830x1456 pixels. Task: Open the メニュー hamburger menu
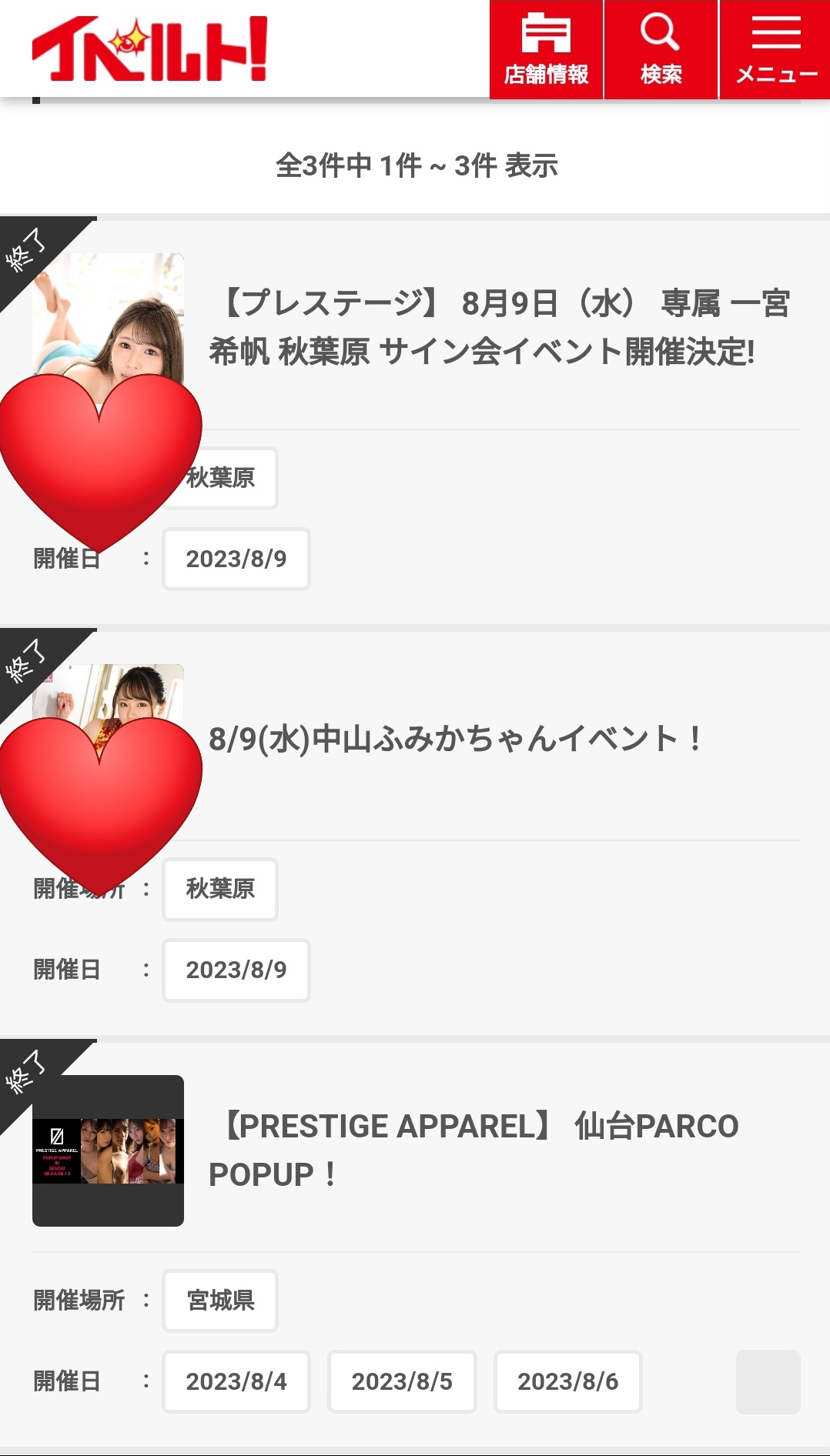tap(775, 50)
